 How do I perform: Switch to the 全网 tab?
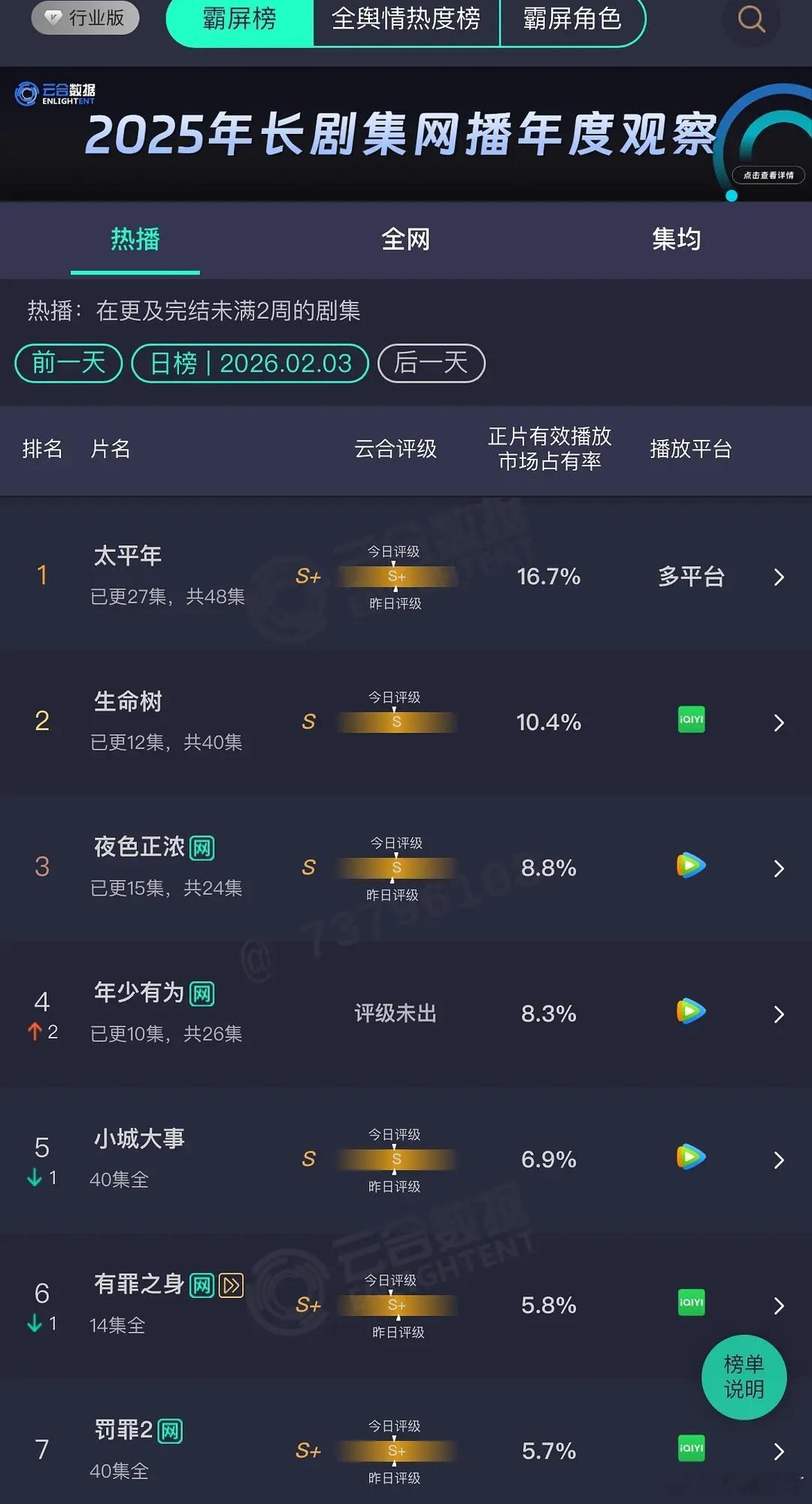click(x=406, y=239)
